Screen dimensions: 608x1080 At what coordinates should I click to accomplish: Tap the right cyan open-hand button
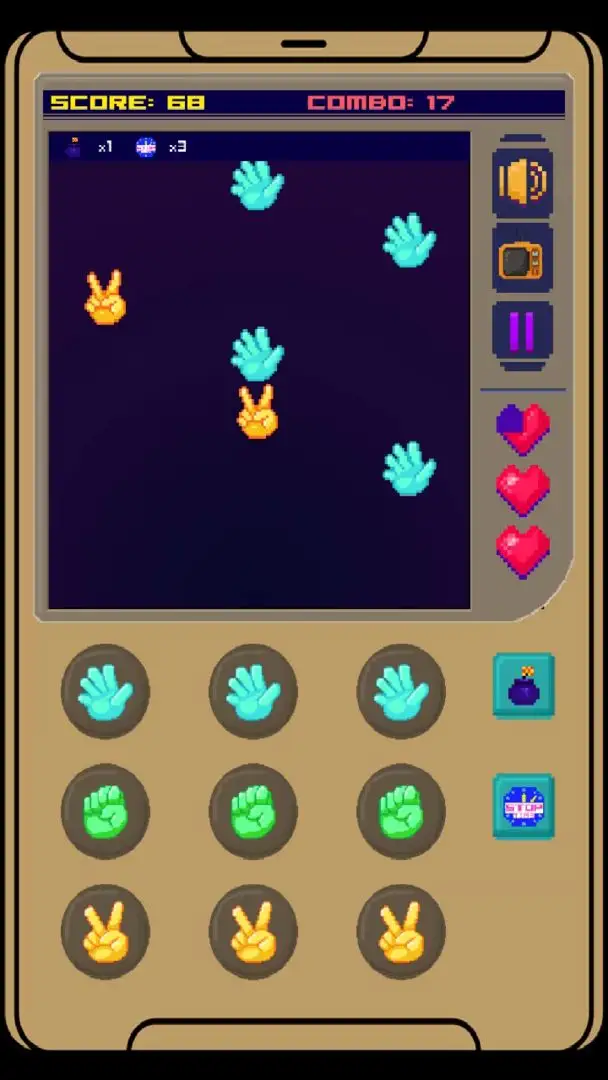[401, 691]
